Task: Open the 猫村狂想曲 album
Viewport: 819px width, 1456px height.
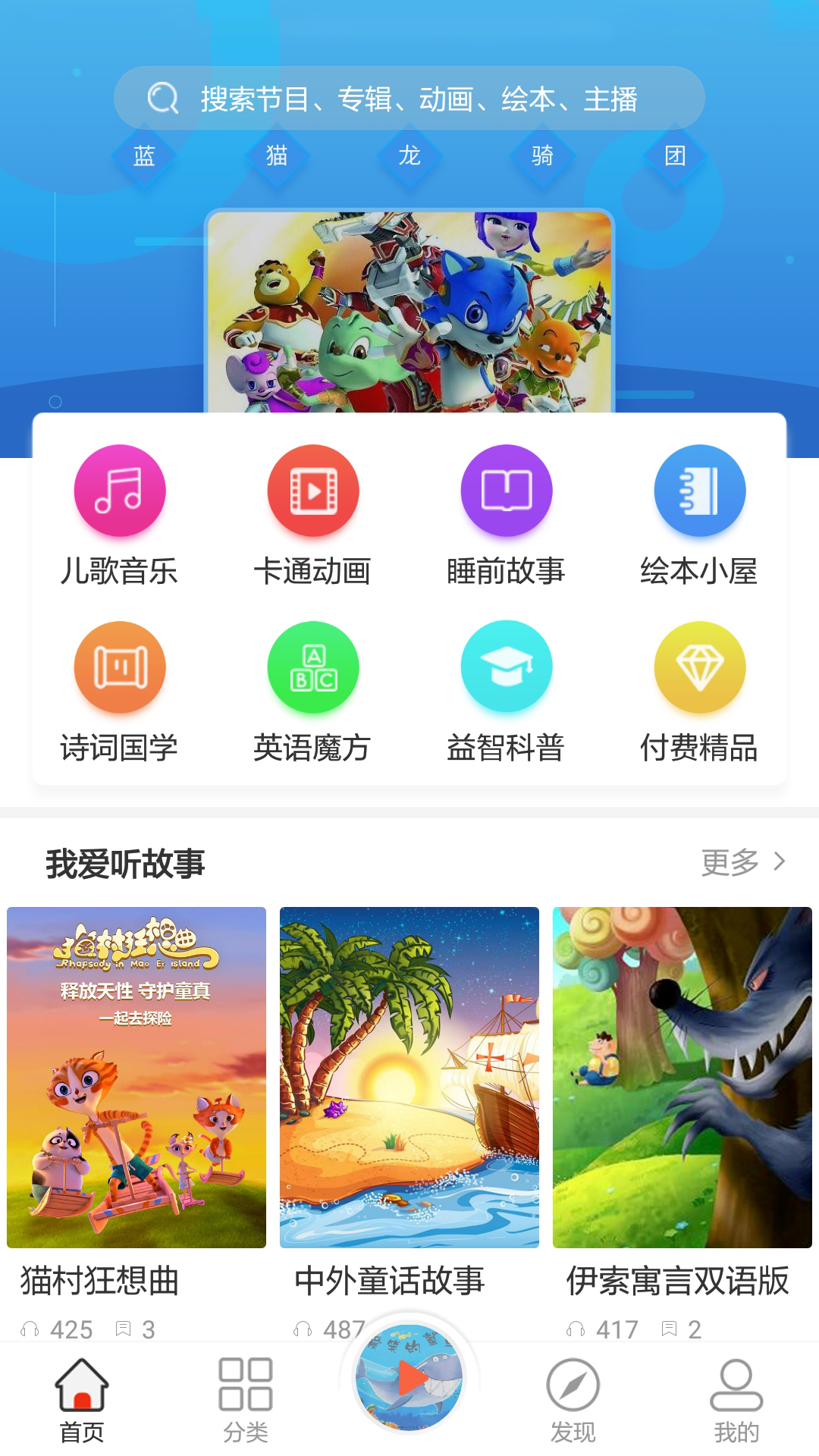Action: coord(136,1077)
